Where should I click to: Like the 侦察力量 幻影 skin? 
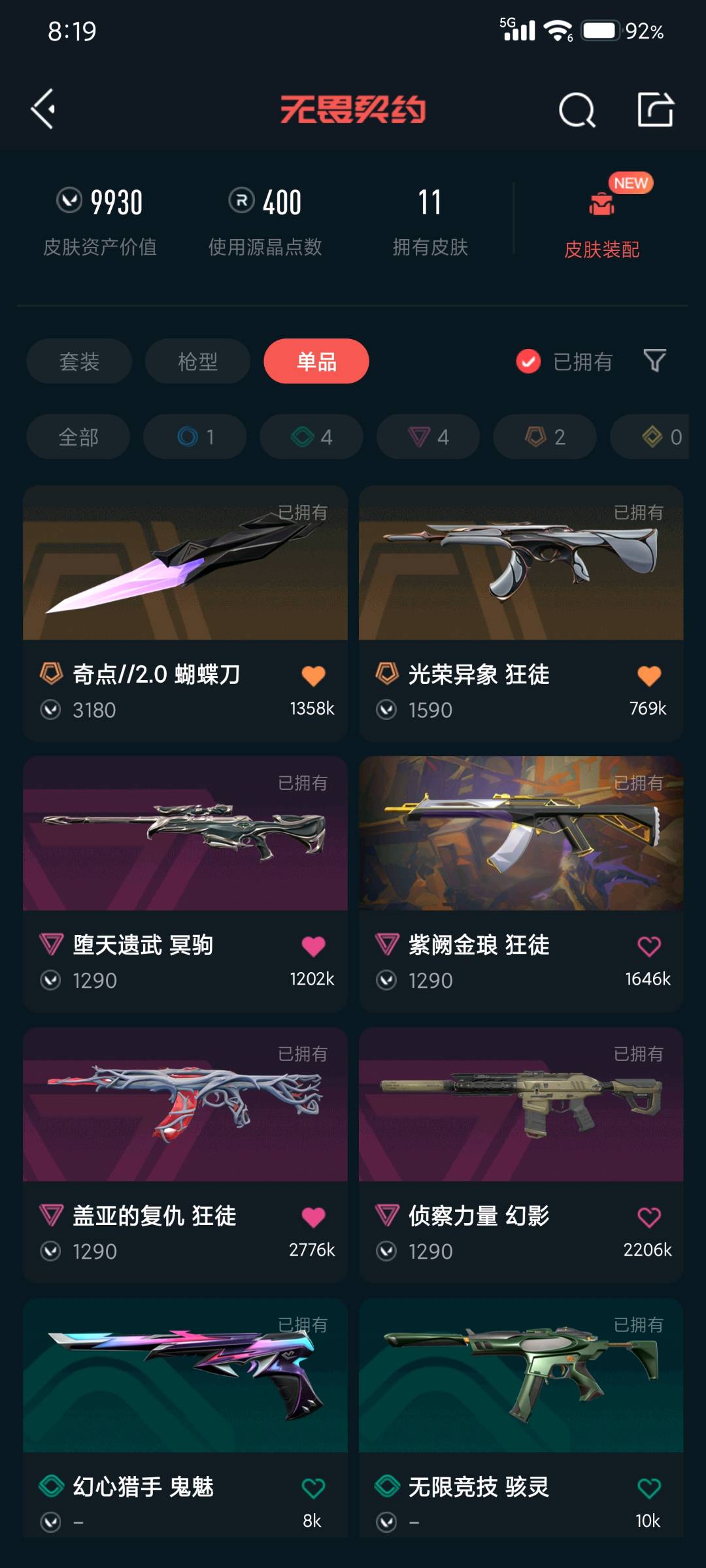click(648, 1217)
